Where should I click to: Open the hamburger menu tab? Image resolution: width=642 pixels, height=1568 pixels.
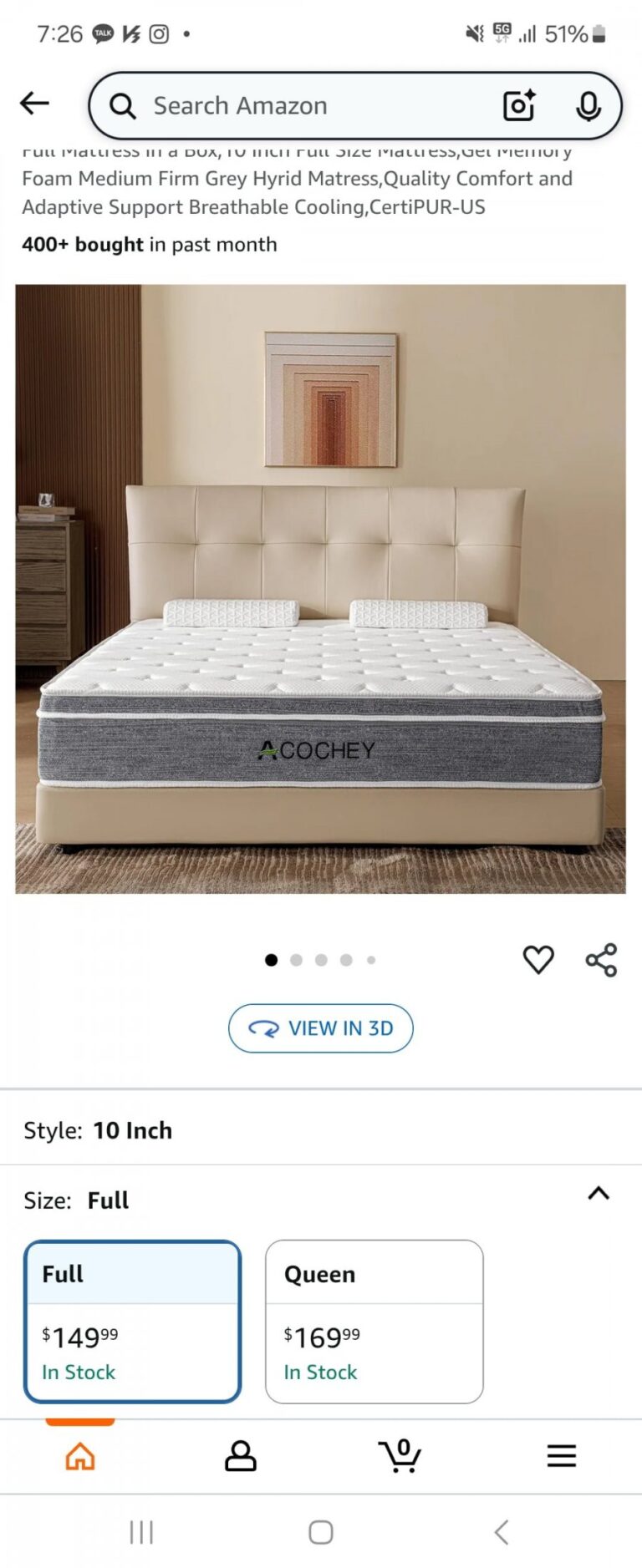pos(562,1457)
